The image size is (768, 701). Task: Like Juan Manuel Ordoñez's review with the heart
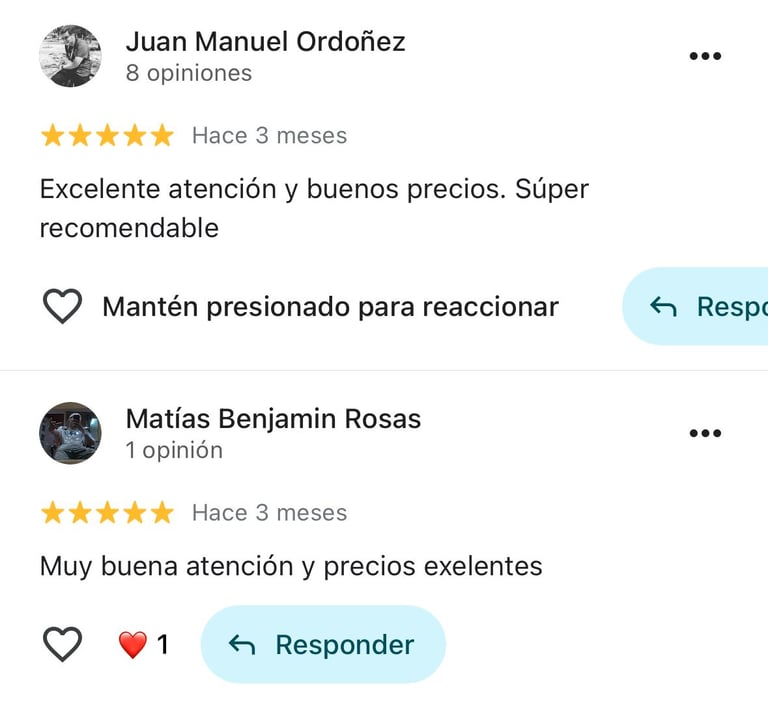pyautogui.click(x=62, y=307)
